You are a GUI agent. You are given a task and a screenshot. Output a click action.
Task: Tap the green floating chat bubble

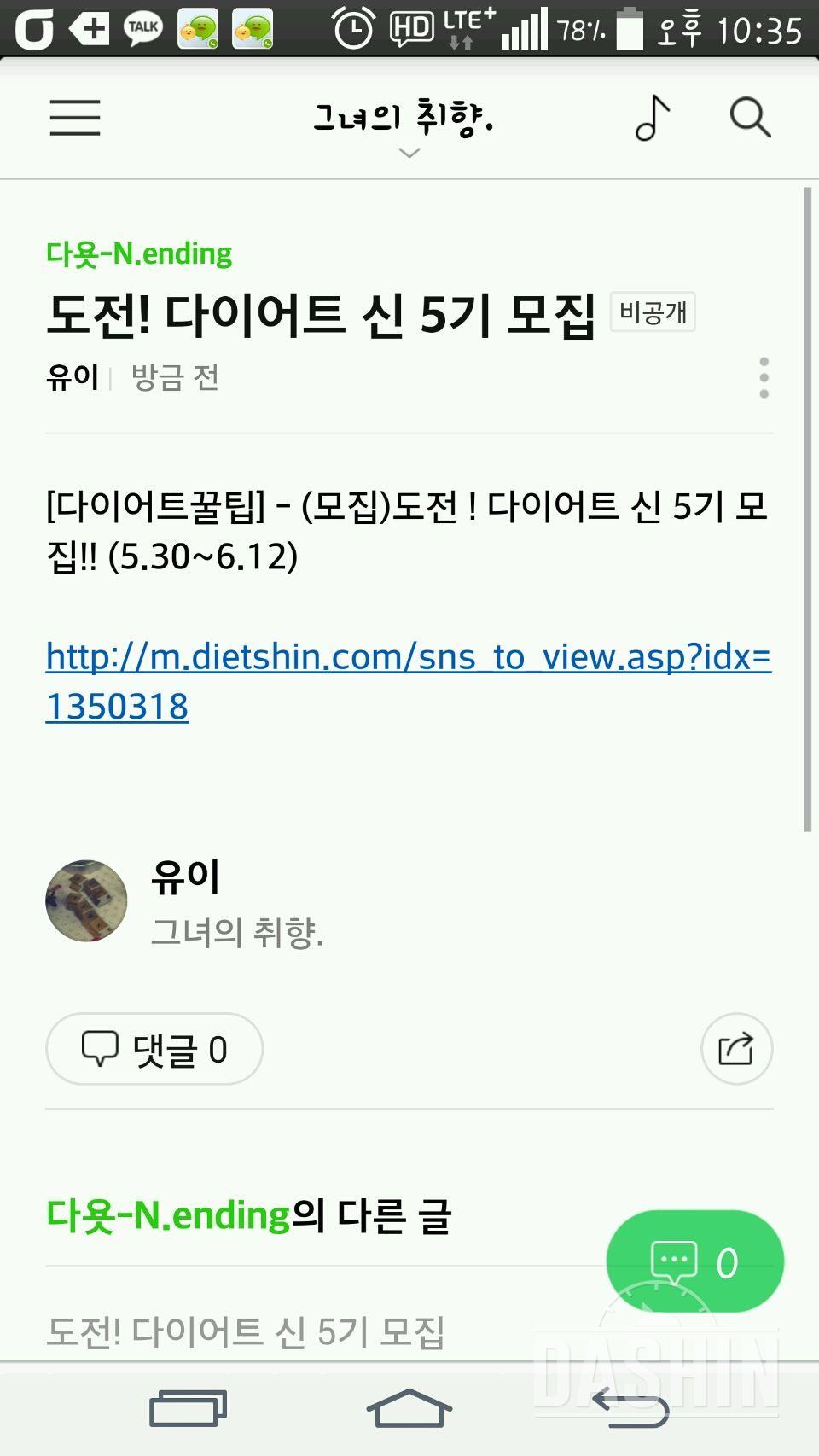(694, 1261)
